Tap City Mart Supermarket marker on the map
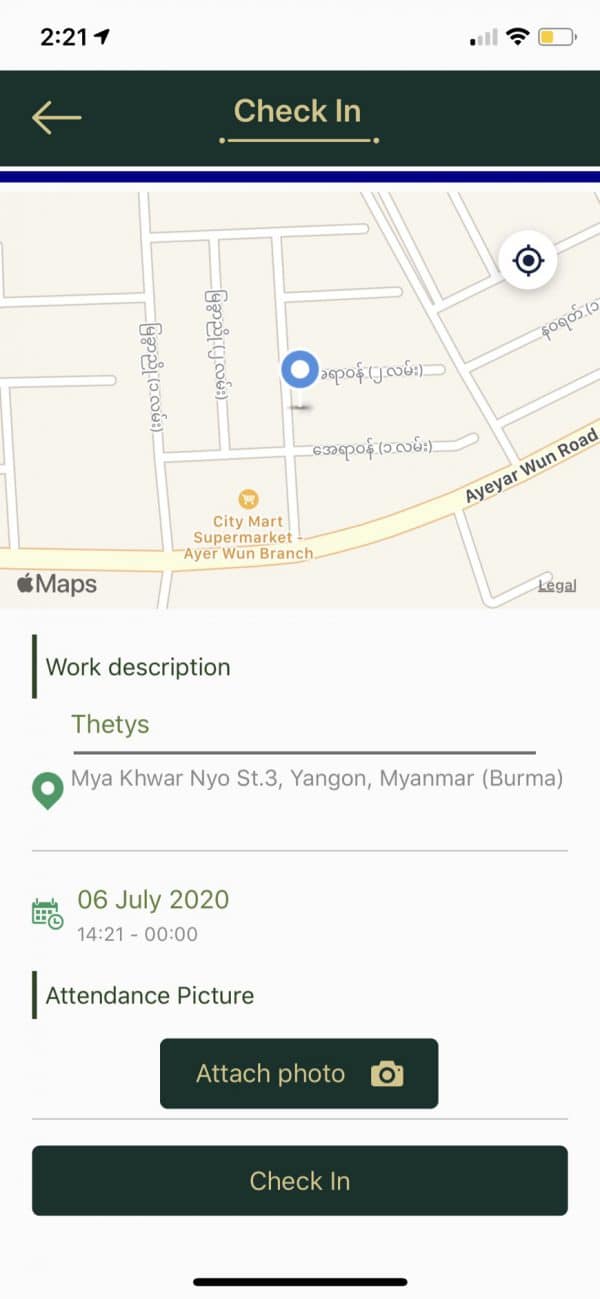This screenshot has width=600, height=1299. pos(249,498)
